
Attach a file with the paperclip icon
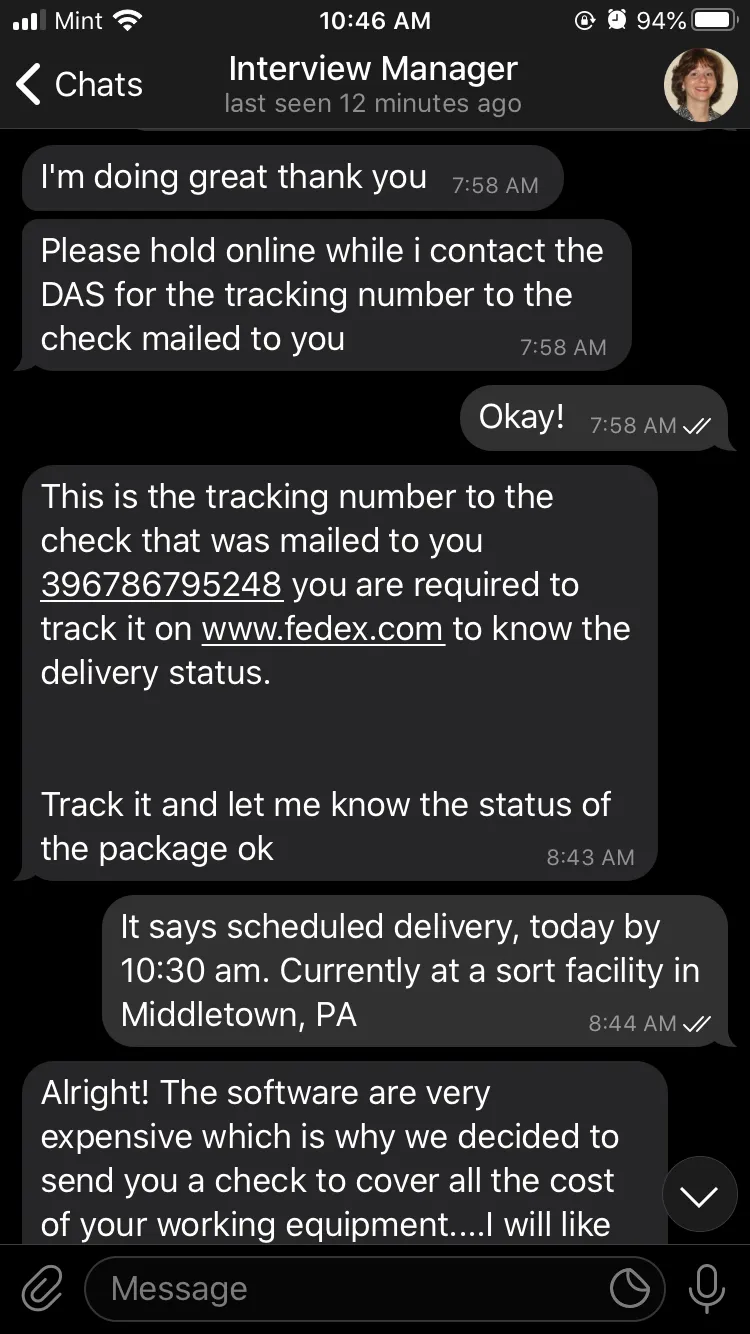(x=42, y=1289)
